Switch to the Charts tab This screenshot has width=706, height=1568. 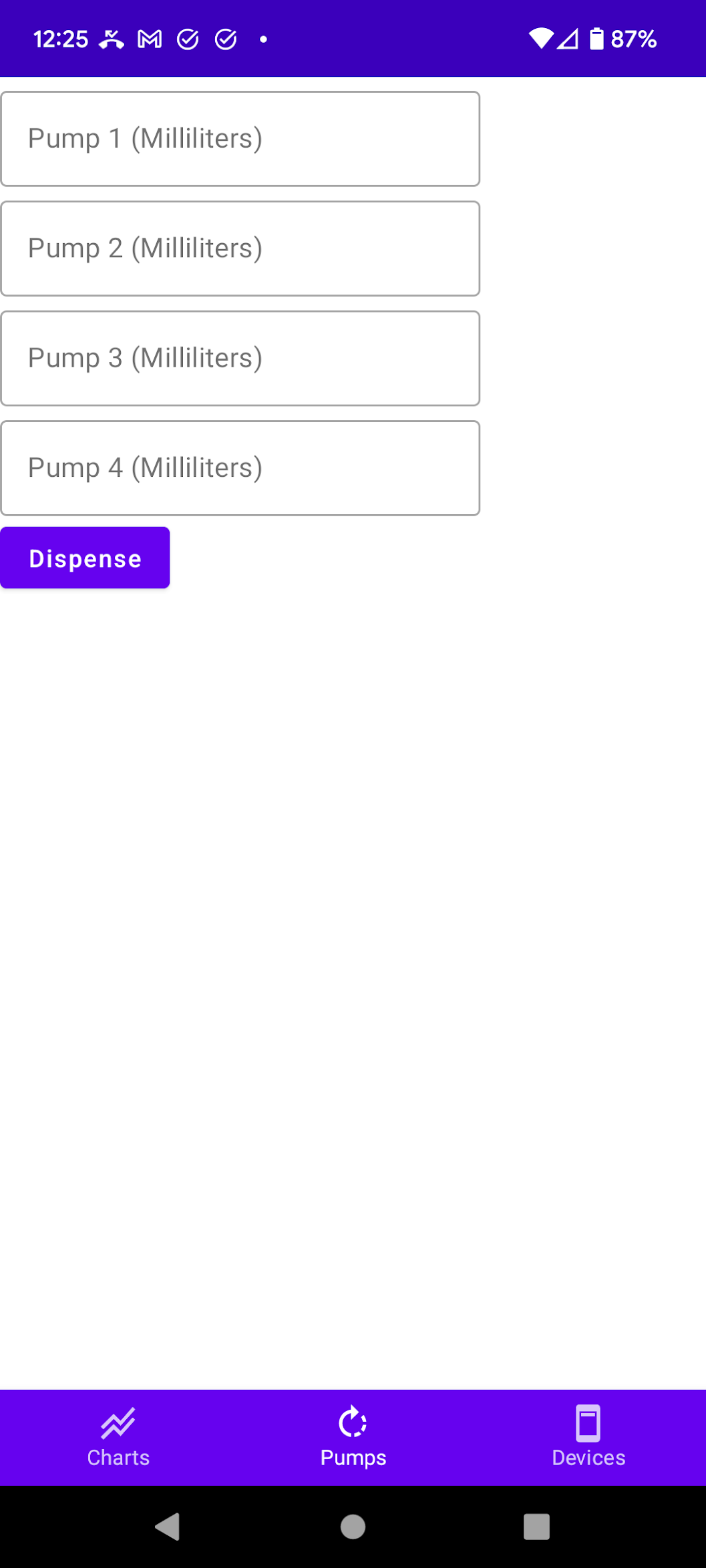point(118,1437)
